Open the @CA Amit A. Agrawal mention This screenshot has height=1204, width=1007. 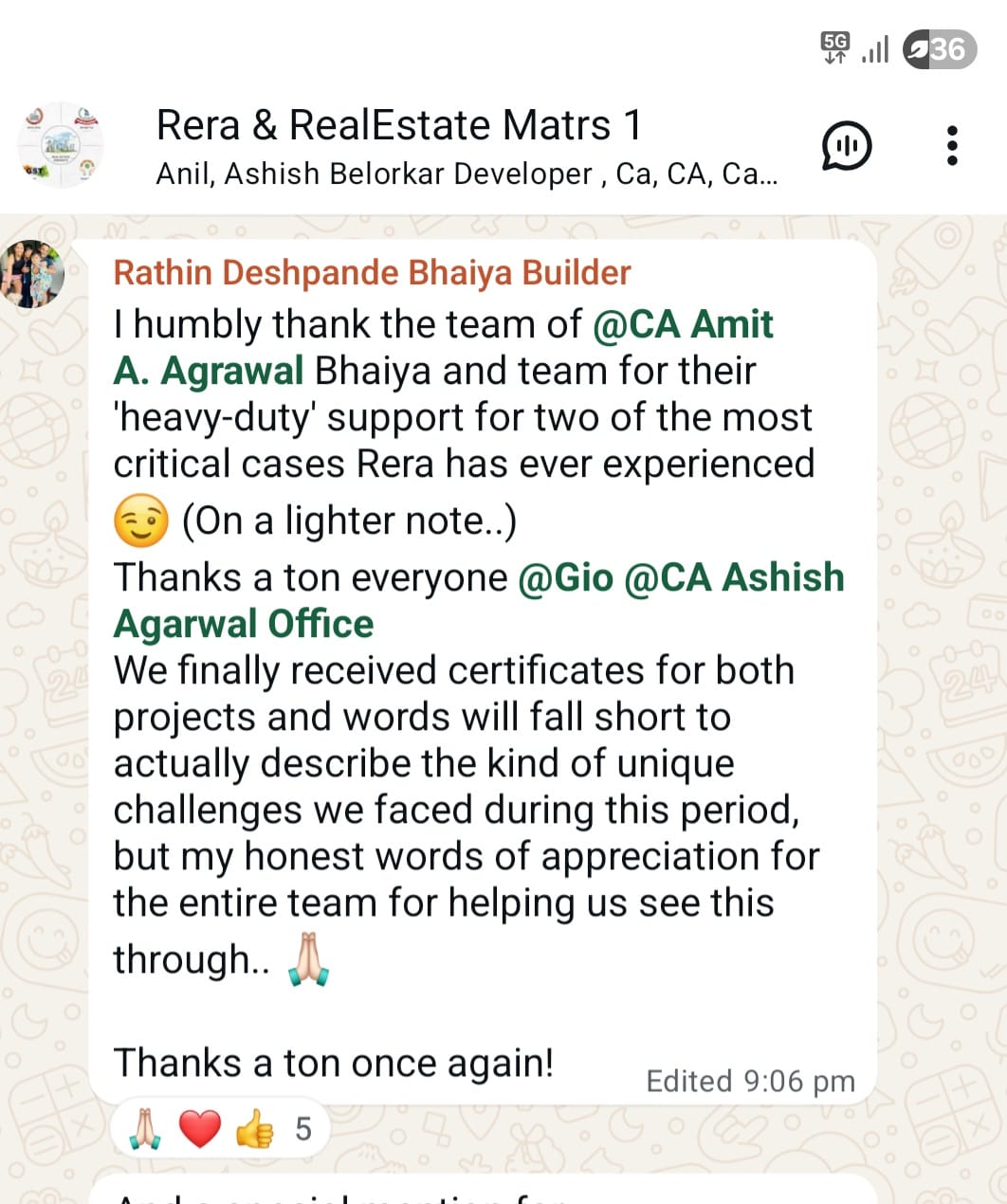(683, 325)
